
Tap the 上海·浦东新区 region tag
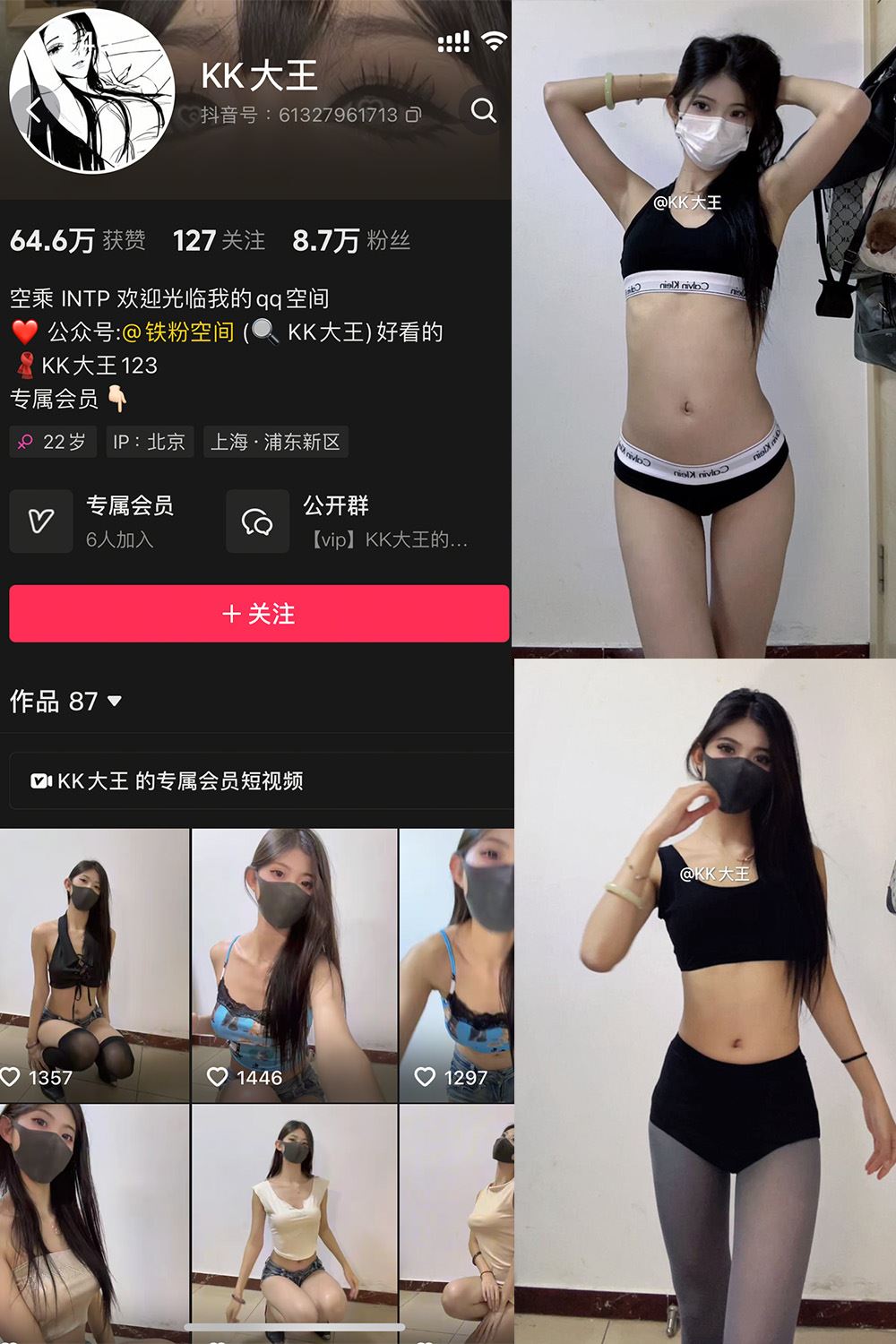click(274, 442)
